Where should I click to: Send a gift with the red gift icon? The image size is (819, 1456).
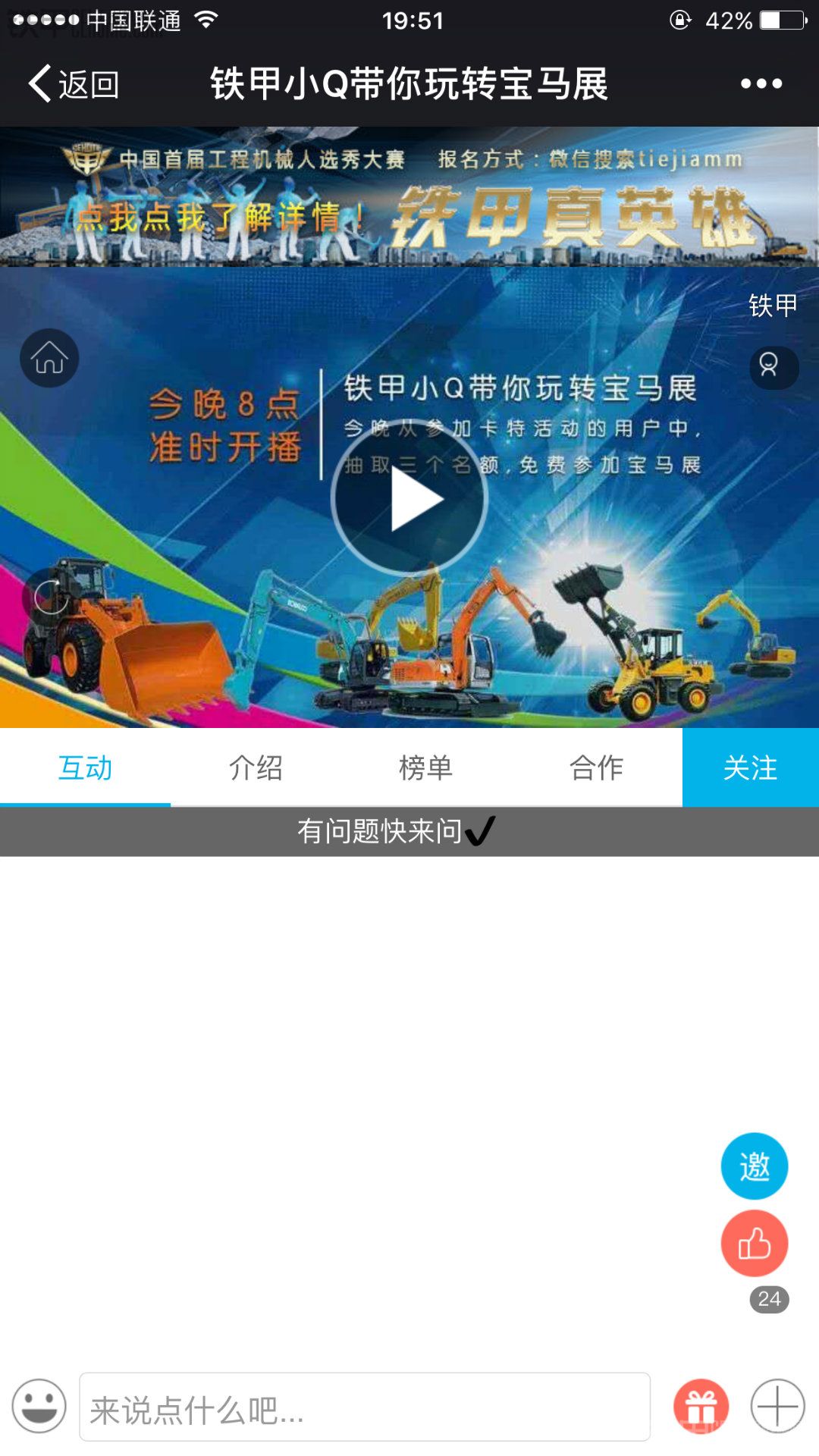pos(701,1407)
